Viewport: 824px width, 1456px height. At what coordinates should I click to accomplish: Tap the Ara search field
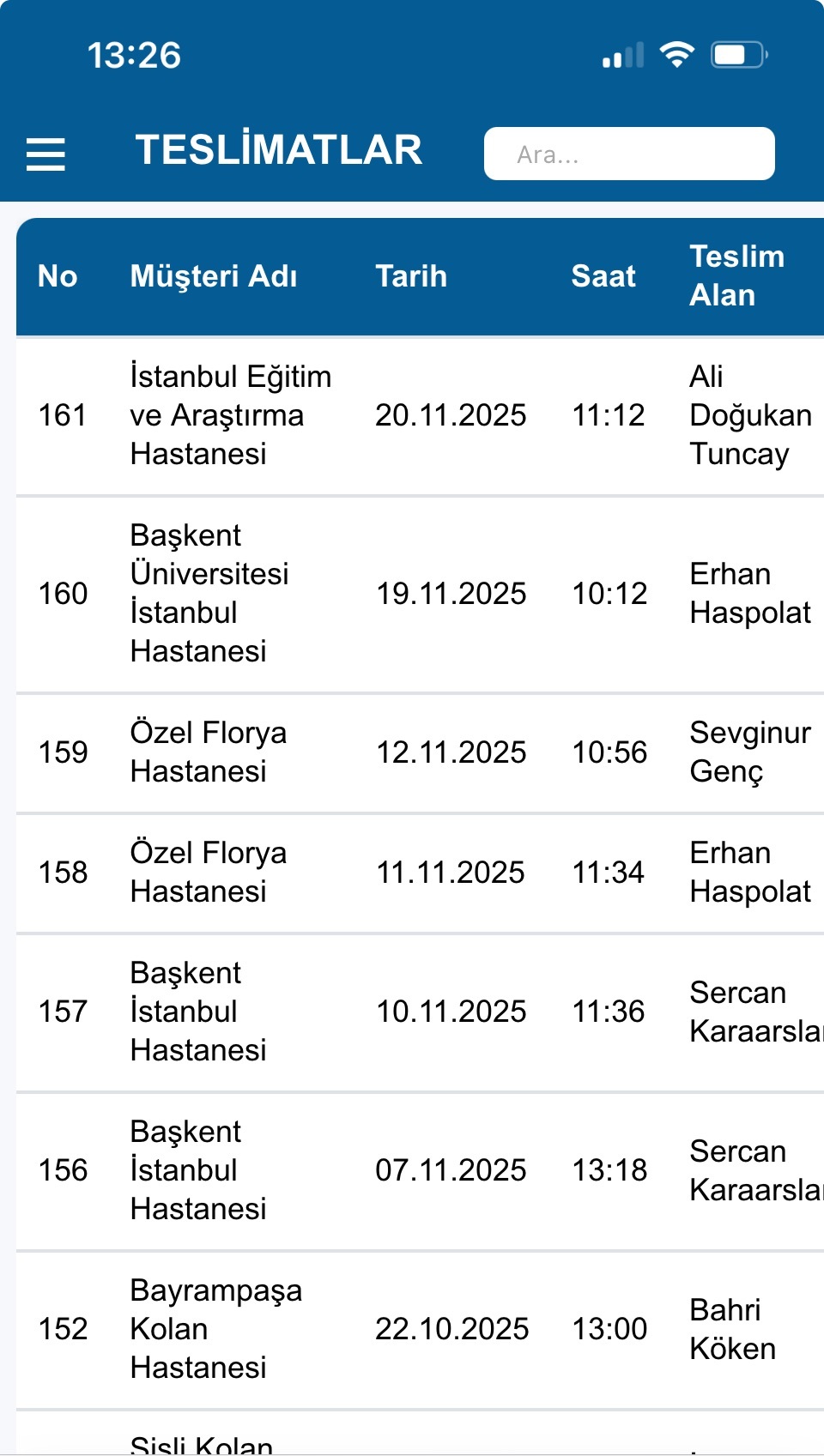[x=629, y=153]
